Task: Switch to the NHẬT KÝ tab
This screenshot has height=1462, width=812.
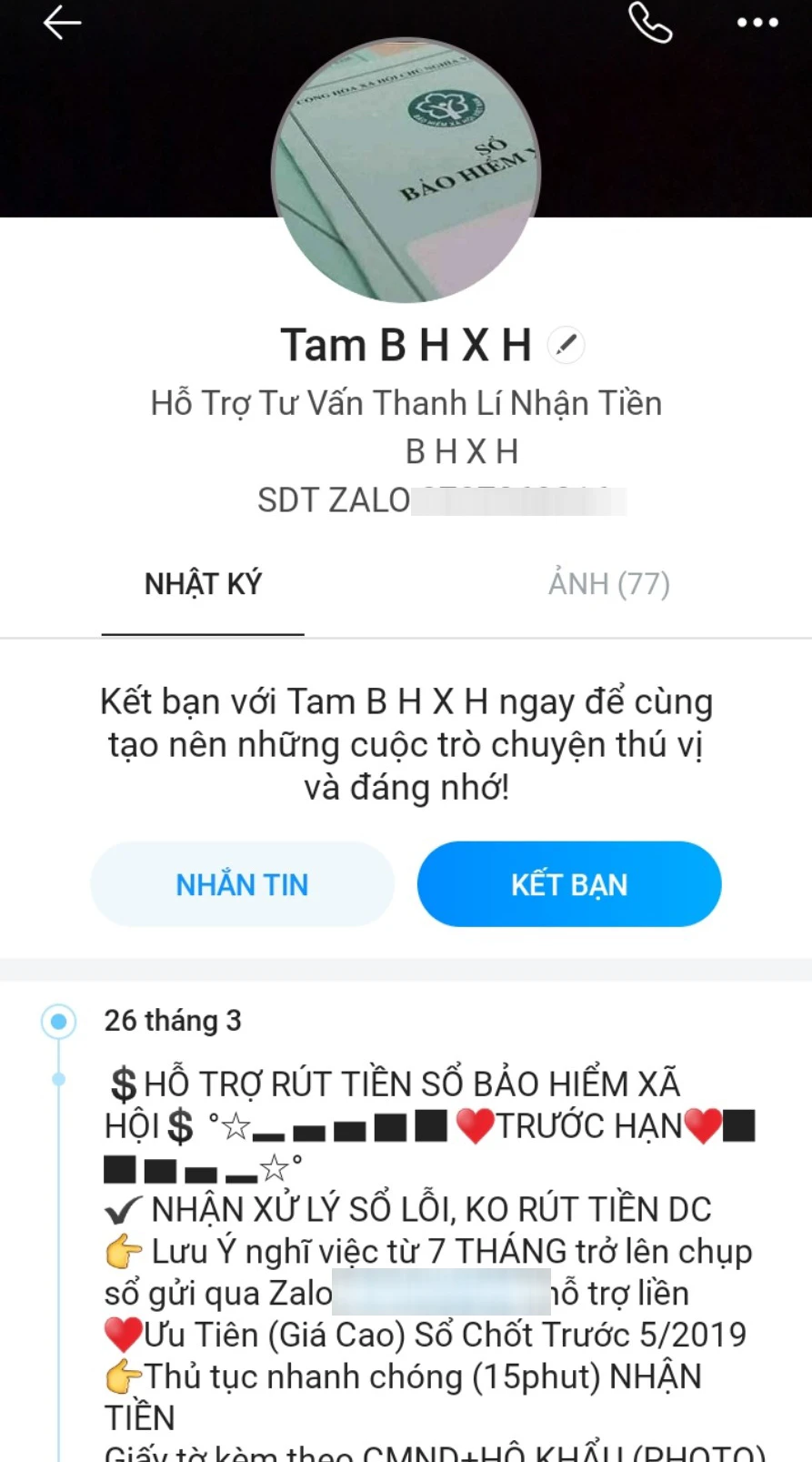Action: pyautogui.click(x=203, y=584)
